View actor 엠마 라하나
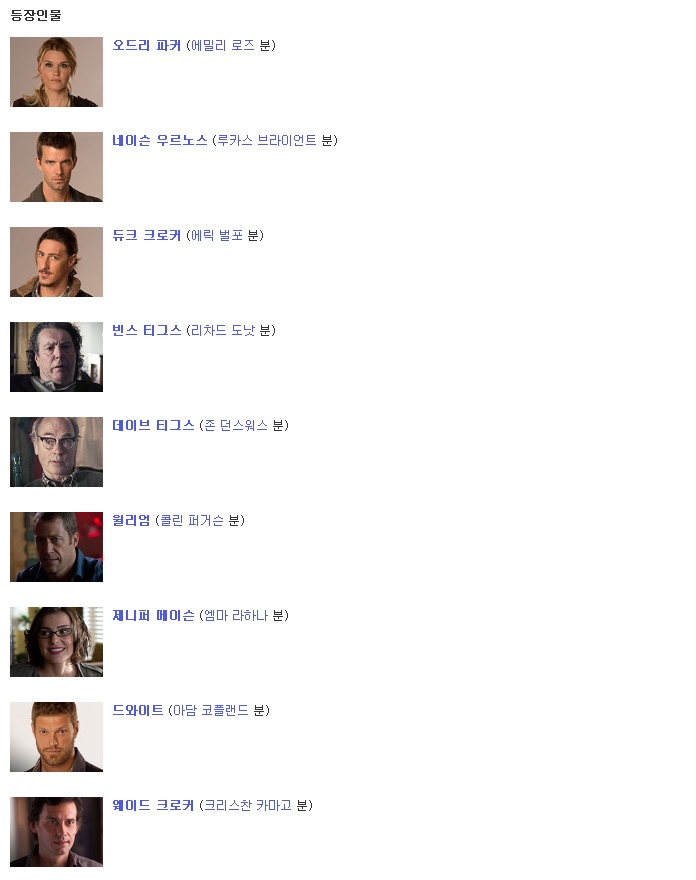 (x=236, y=615)
